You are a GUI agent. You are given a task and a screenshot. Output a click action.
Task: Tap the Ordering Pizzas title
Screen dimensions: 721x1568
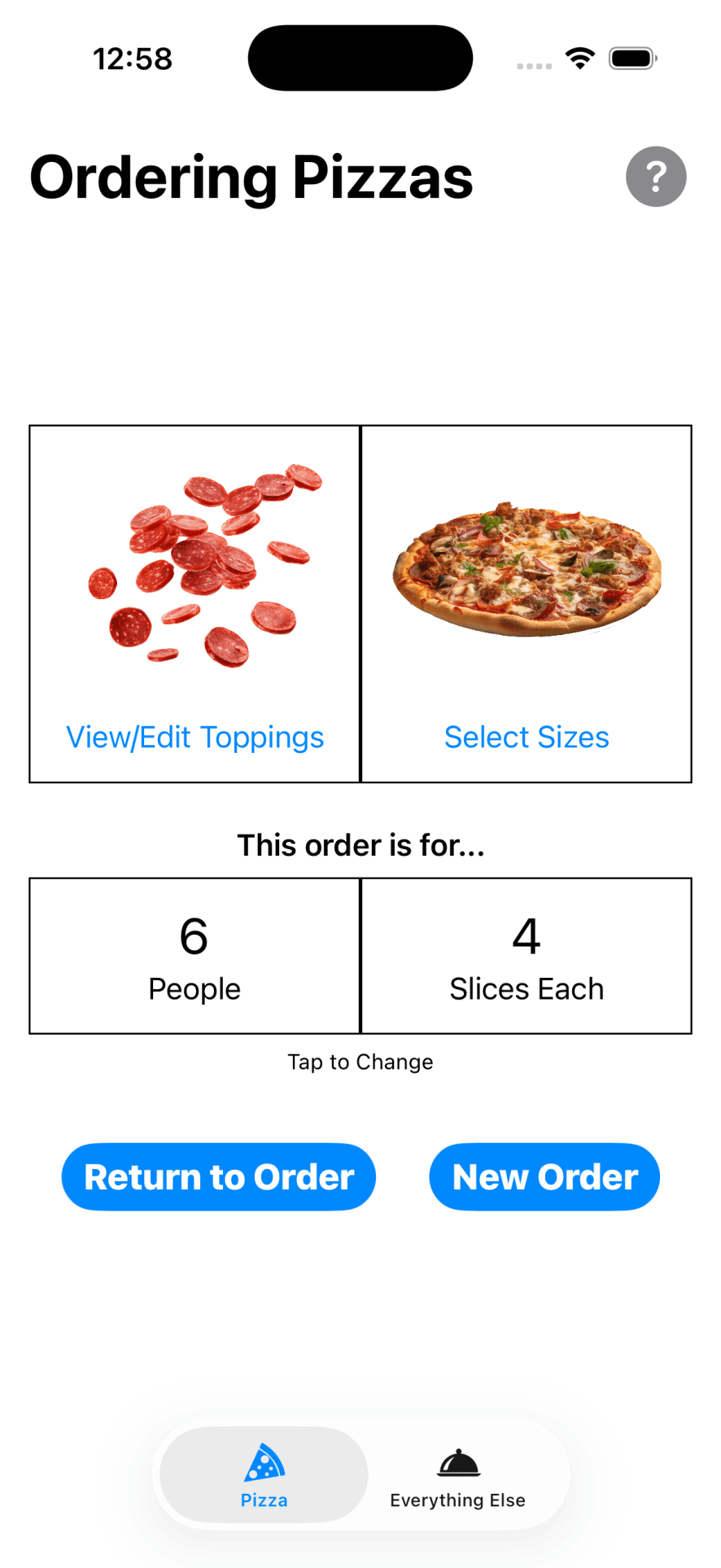[251, 177]
